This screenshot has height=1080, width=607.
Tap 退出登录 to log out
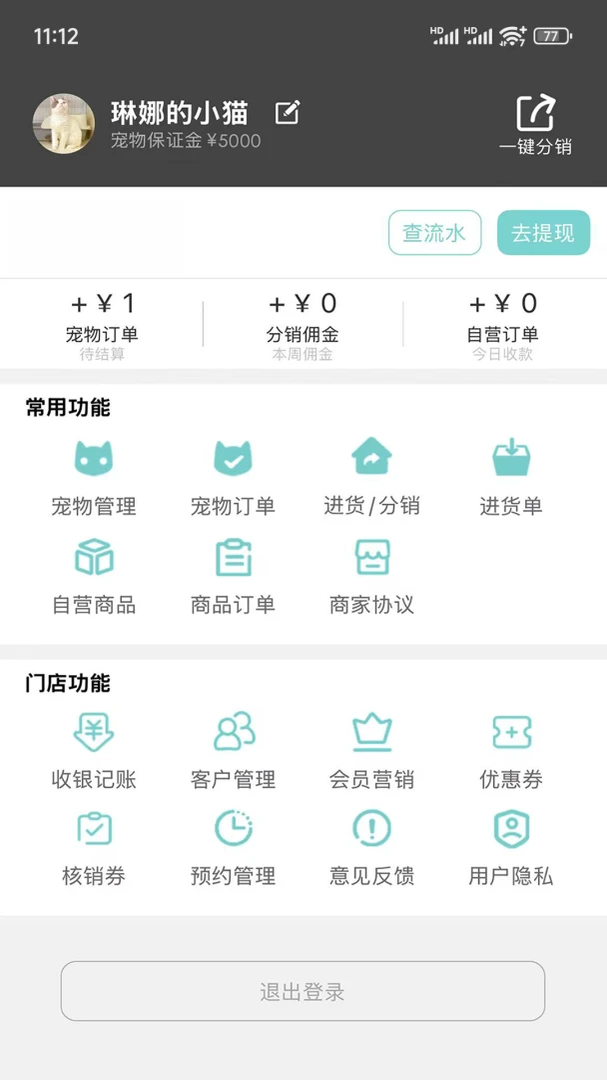click(x=302, y=991)
